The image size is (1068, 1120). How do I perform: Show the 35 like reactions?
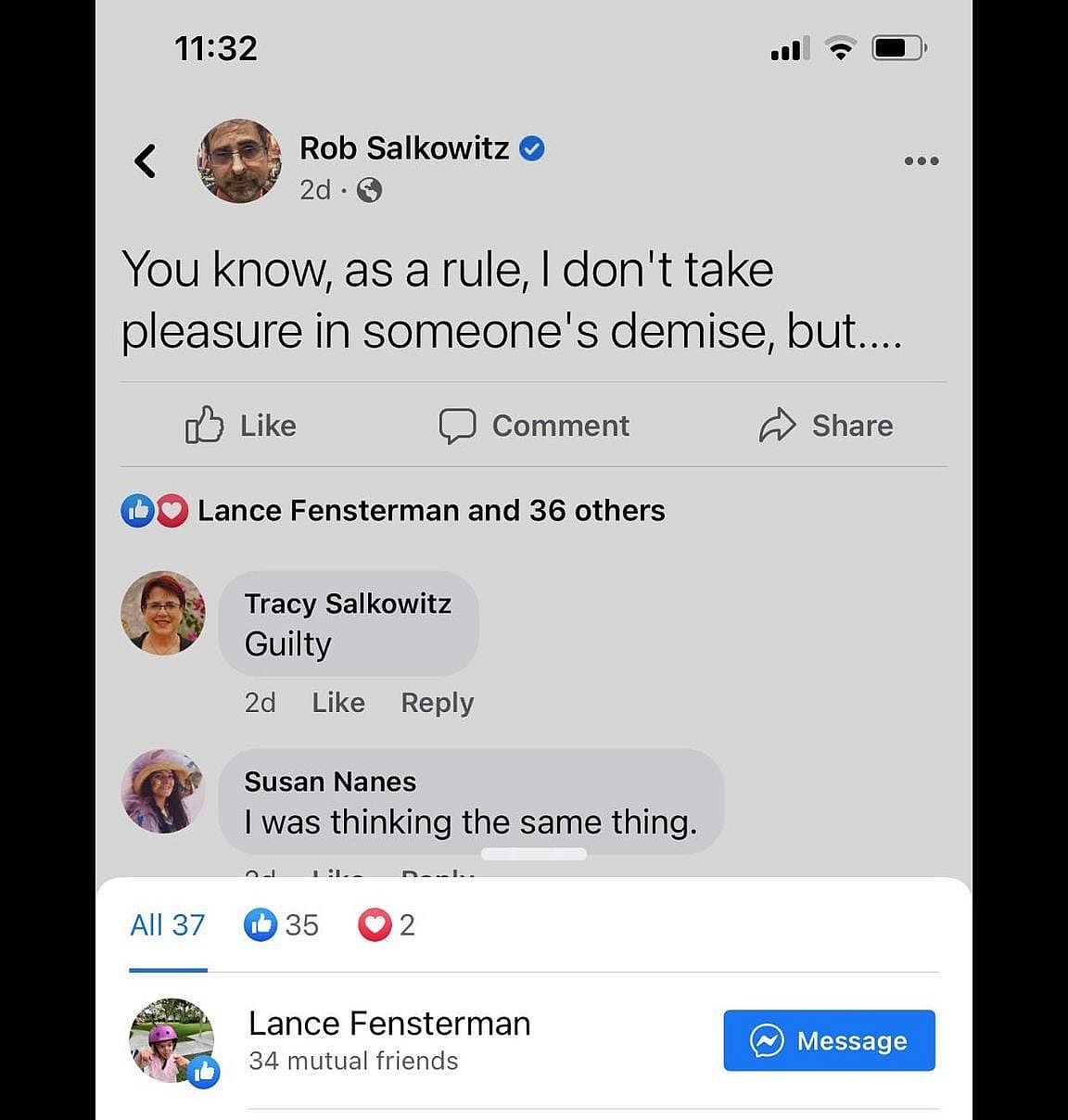281,925
